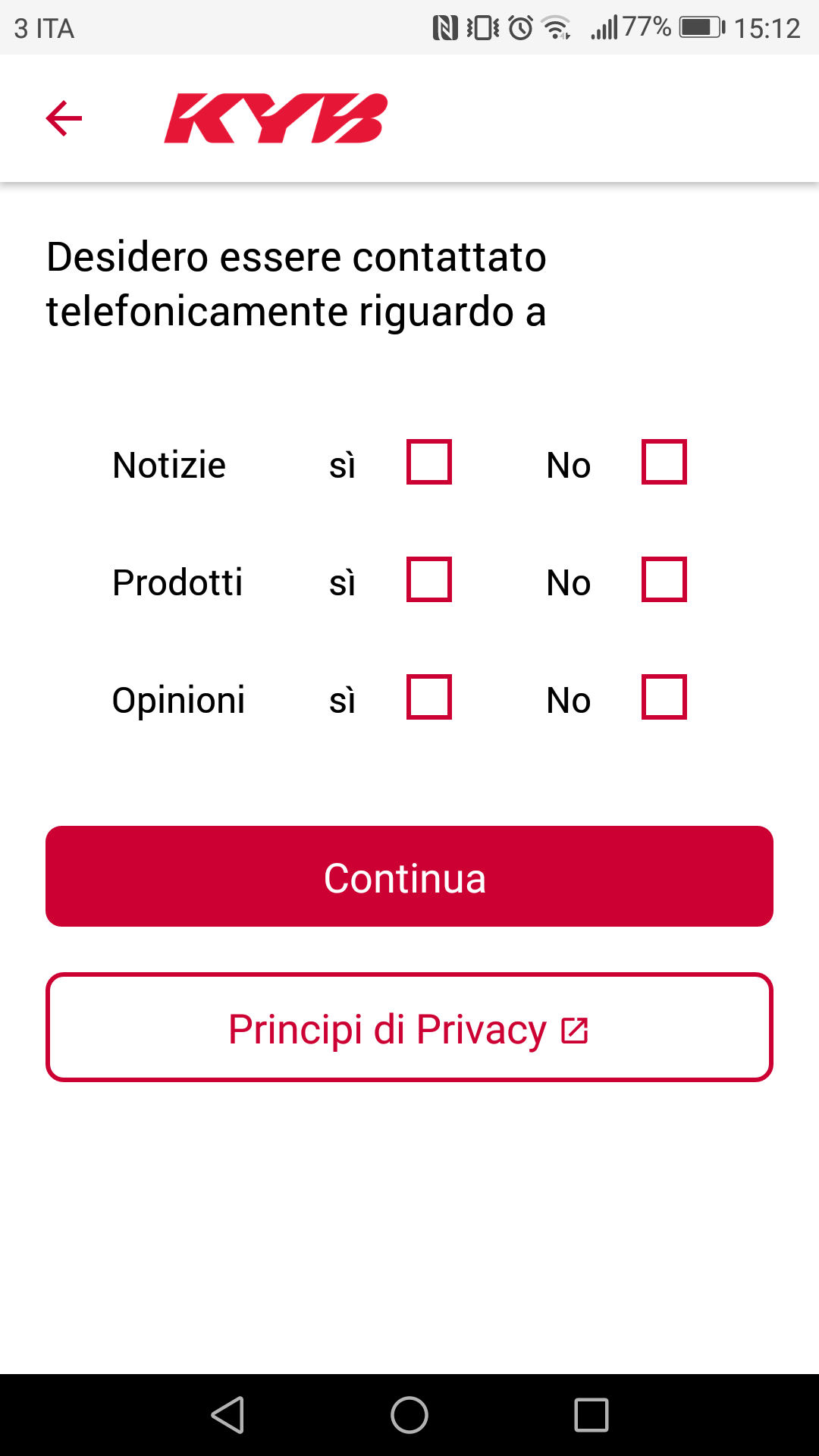Tap the system home button
The height and width of the screenshot is (1456, 819).
click(409, 1415)
